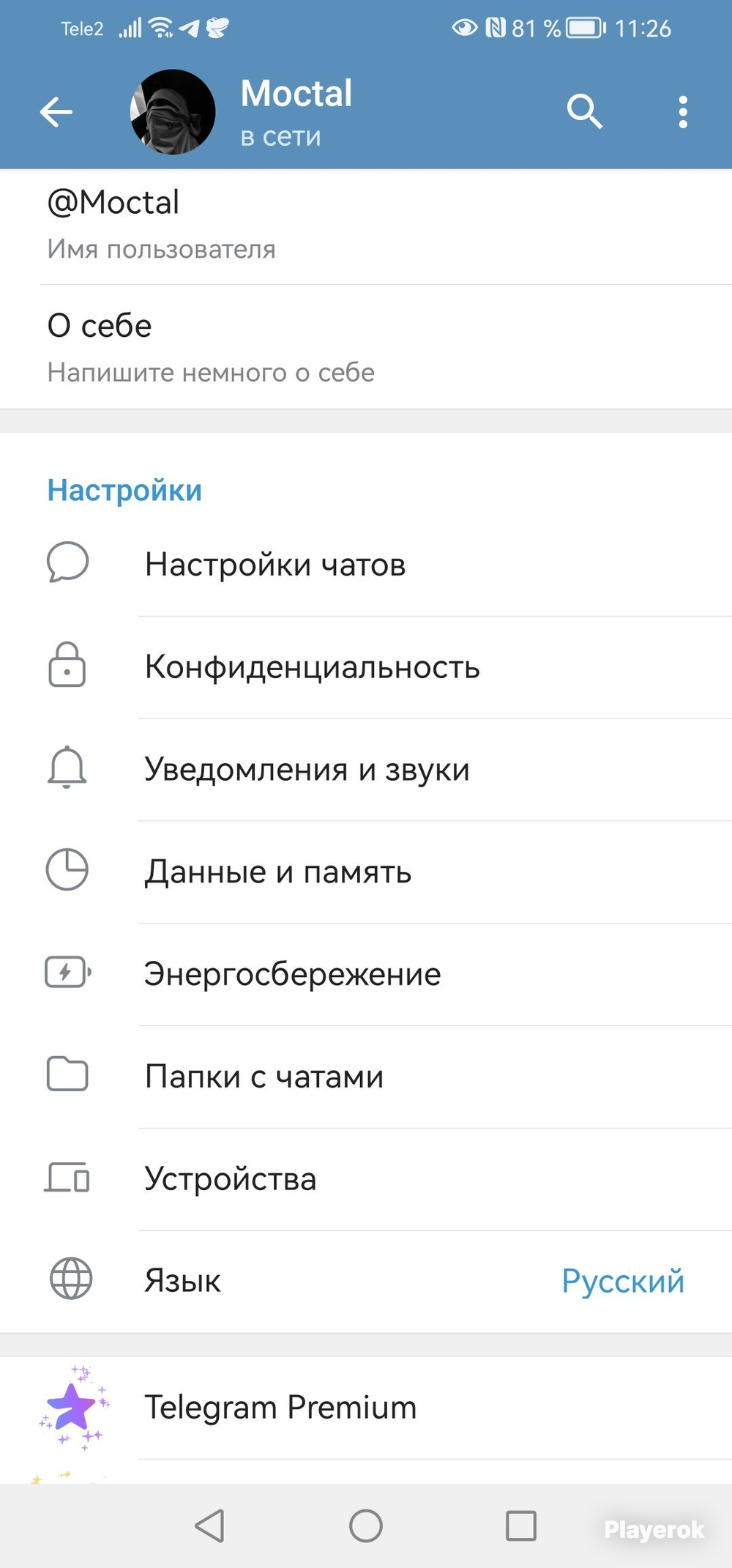This screenshot has width=732, height=1568.
Task: Open Энергосбережение settings
Action: [366, 974]
